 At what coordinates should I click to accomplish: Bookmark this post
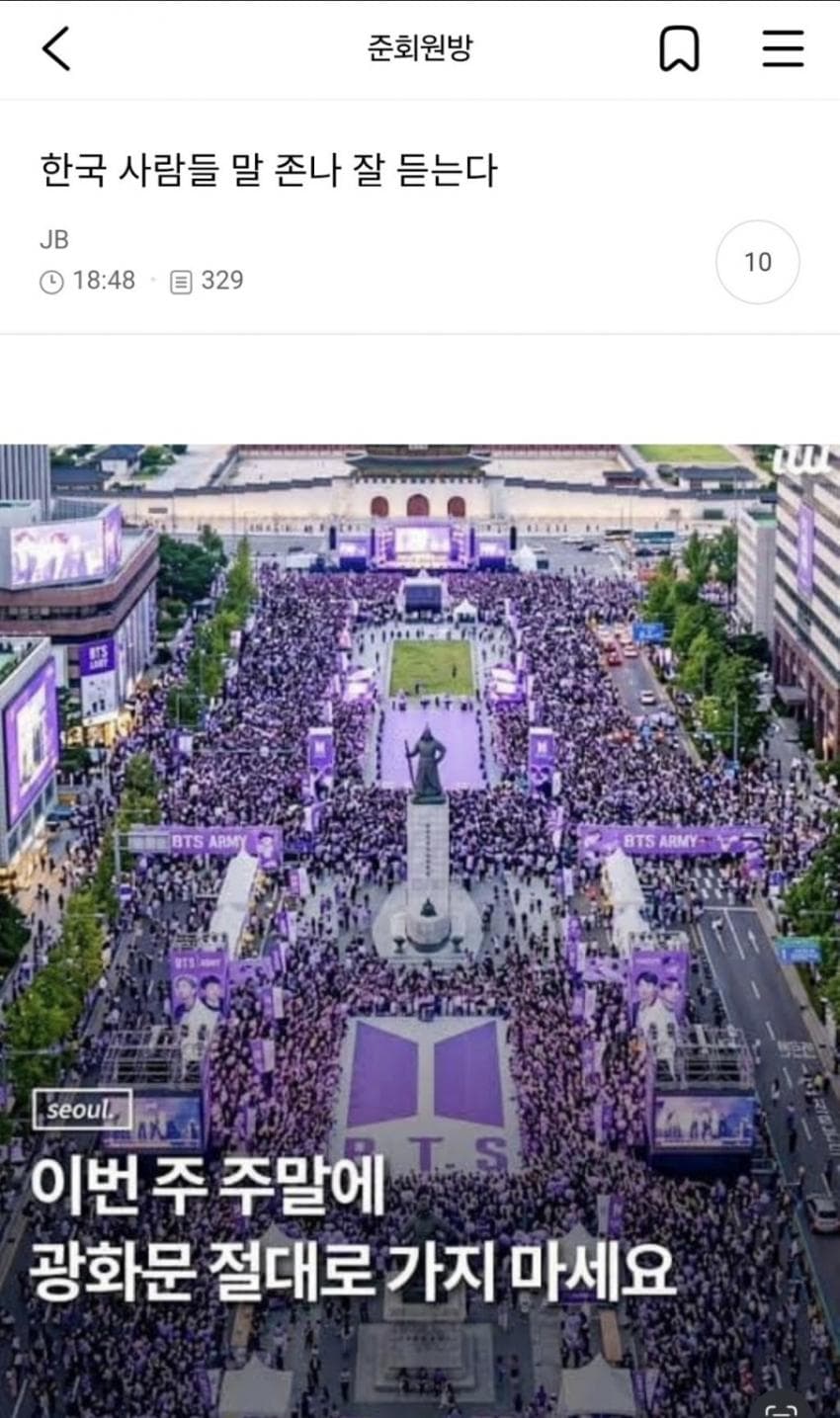pyautogui.click(x=679, y=48)
